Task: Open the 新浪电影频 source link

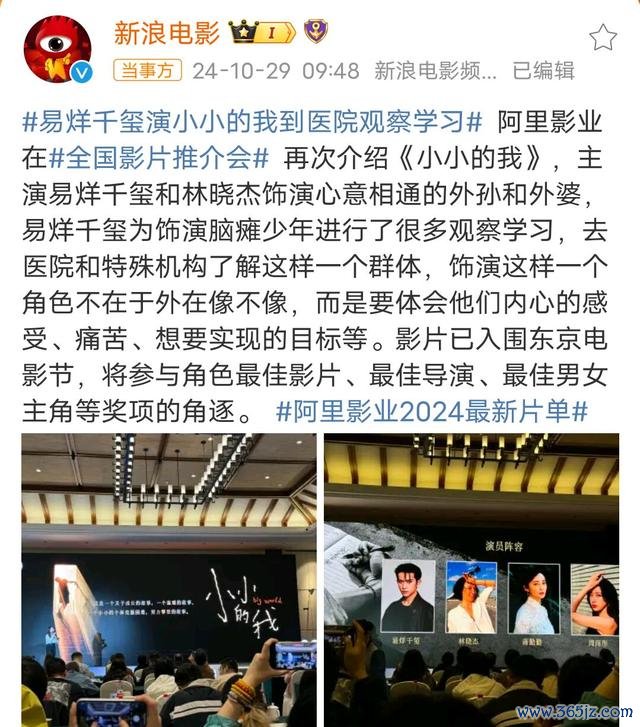Action: [x=434, y=71]
